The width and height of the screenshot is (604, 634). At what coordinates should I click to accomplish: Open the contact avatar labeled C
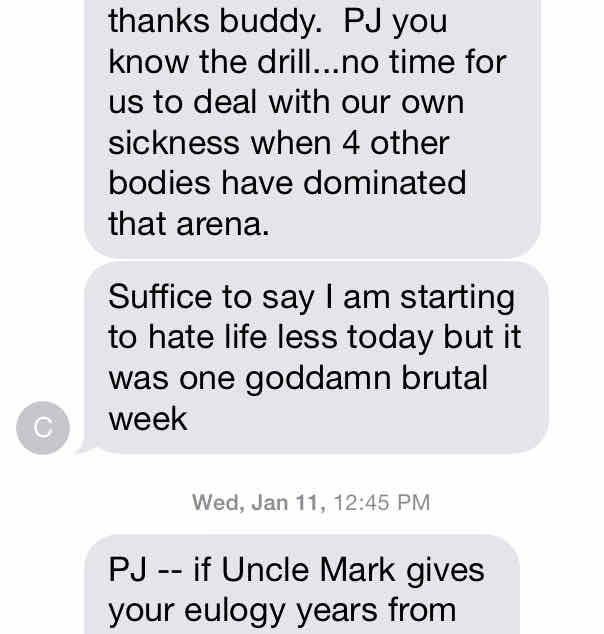pyautogui.click(x=43, y=429)
